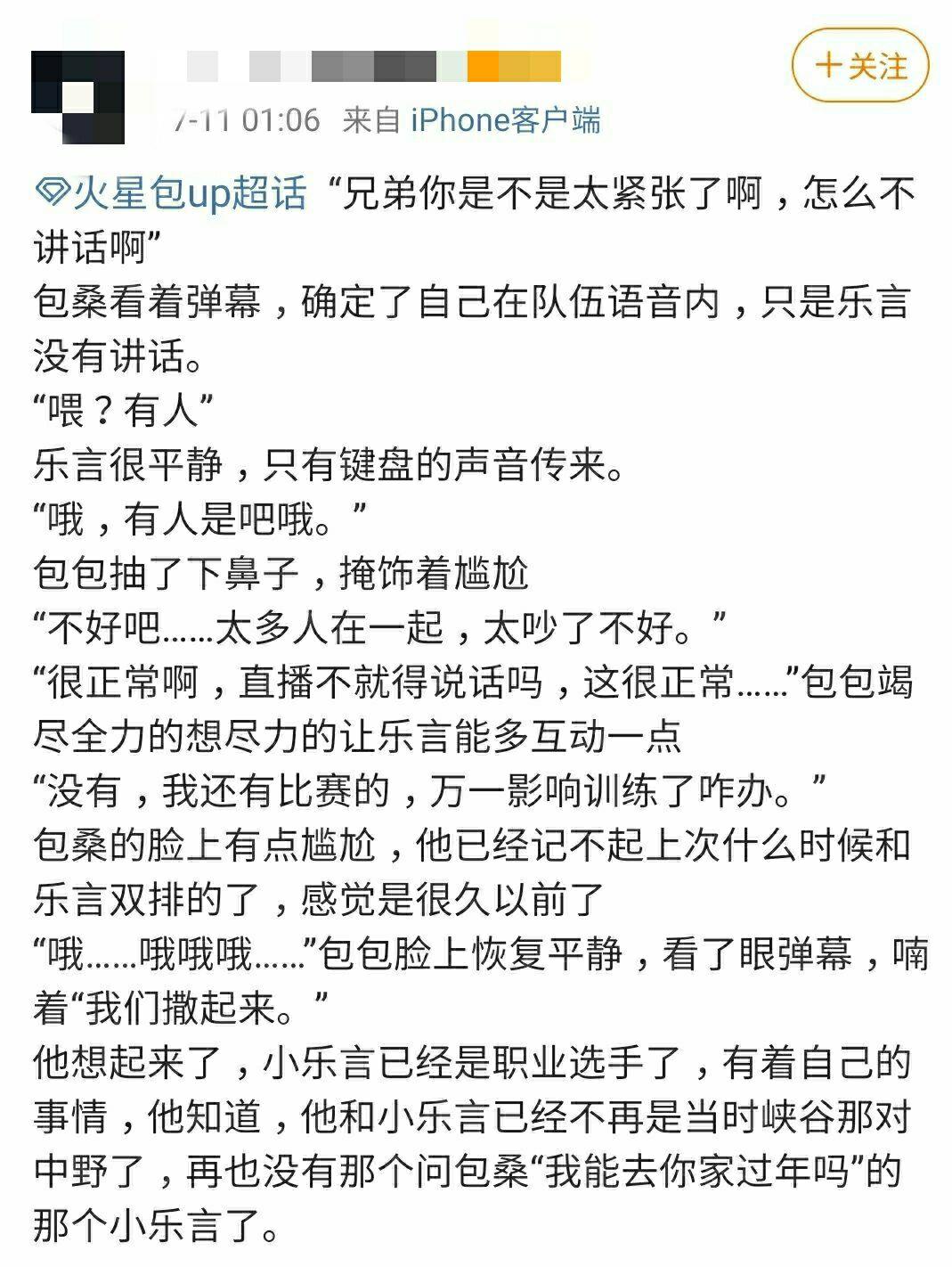Follow this user with +关注

click(x=859, y=66)
